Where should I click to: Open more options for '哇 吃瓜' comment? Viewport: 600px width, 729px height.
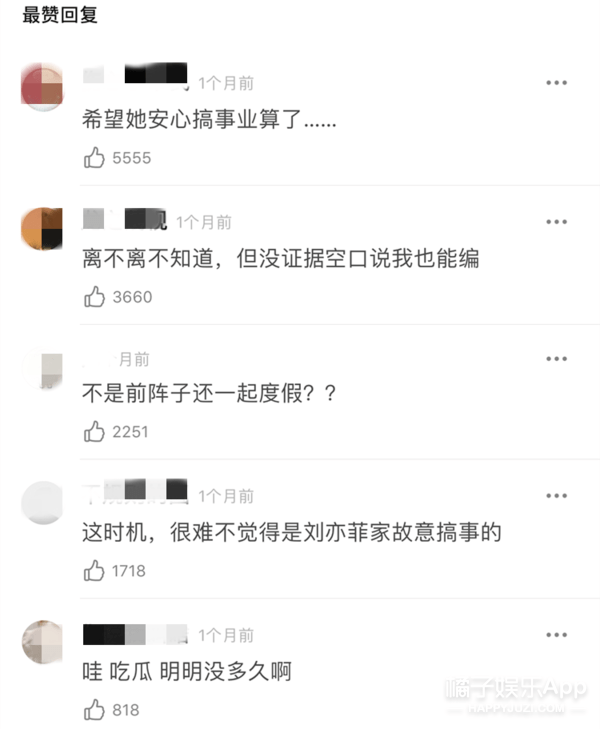(556, 635)
